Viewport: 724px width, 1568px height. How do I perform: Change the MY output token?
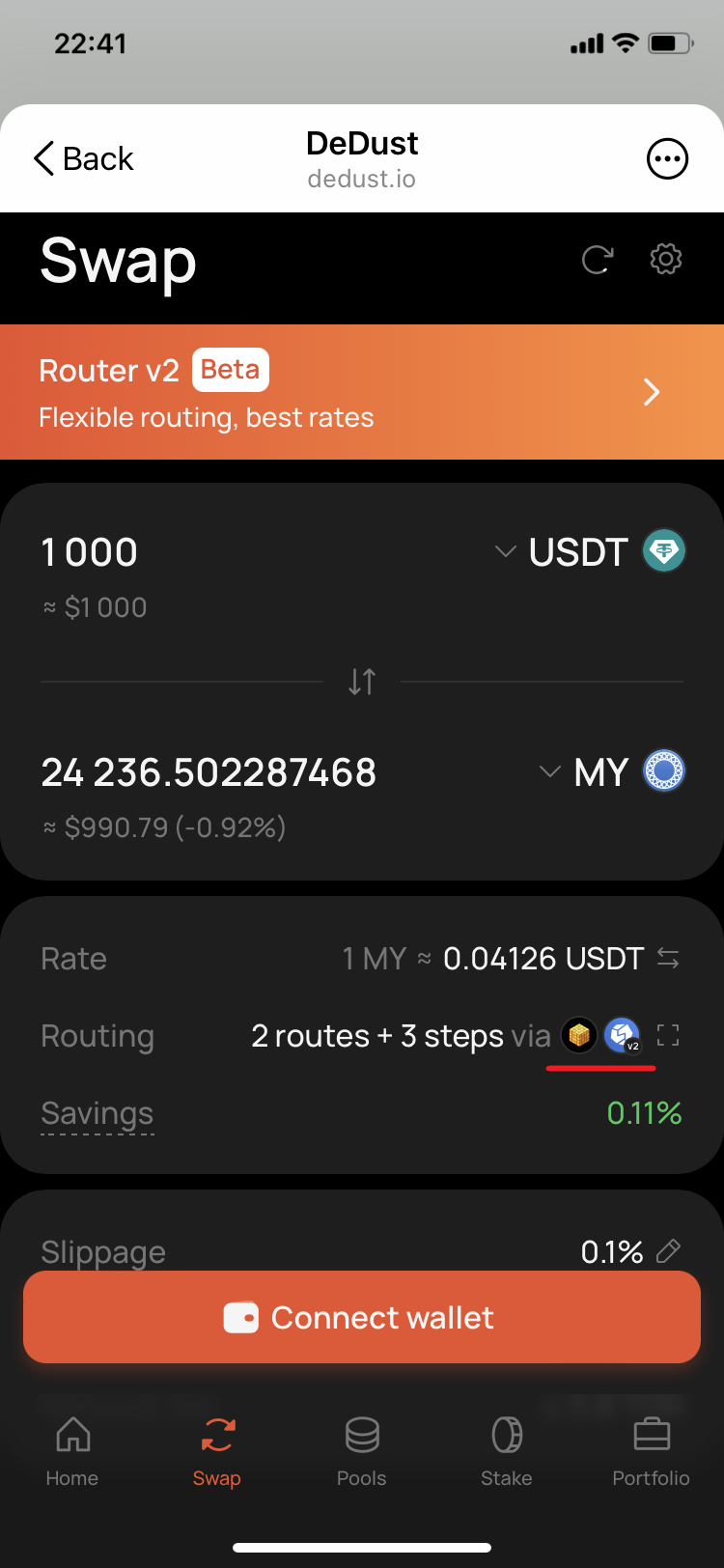pyautogui.click(x=611, y=772)
